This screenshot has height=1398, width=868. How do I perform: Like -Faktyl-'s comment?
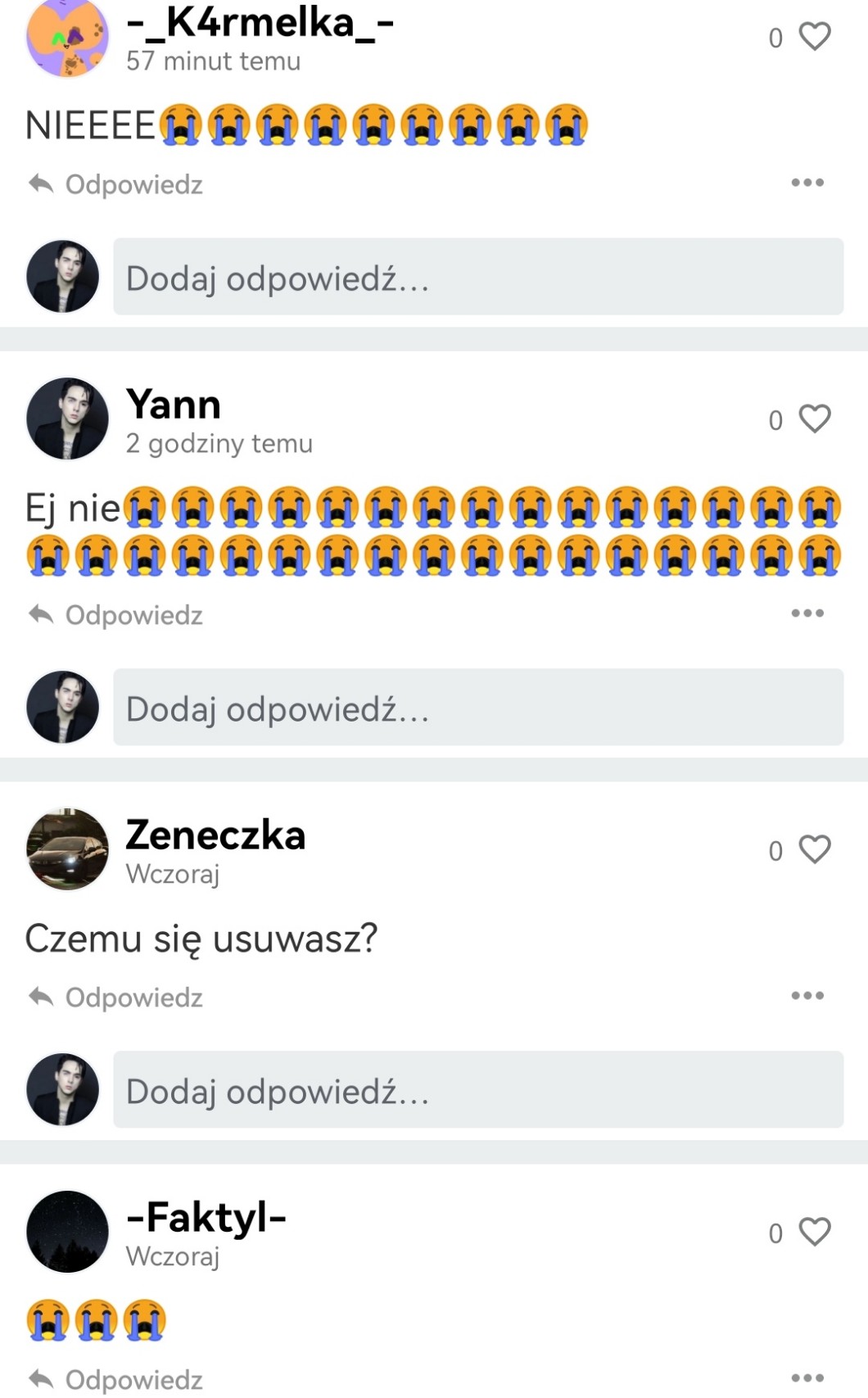pos(814,1233)
